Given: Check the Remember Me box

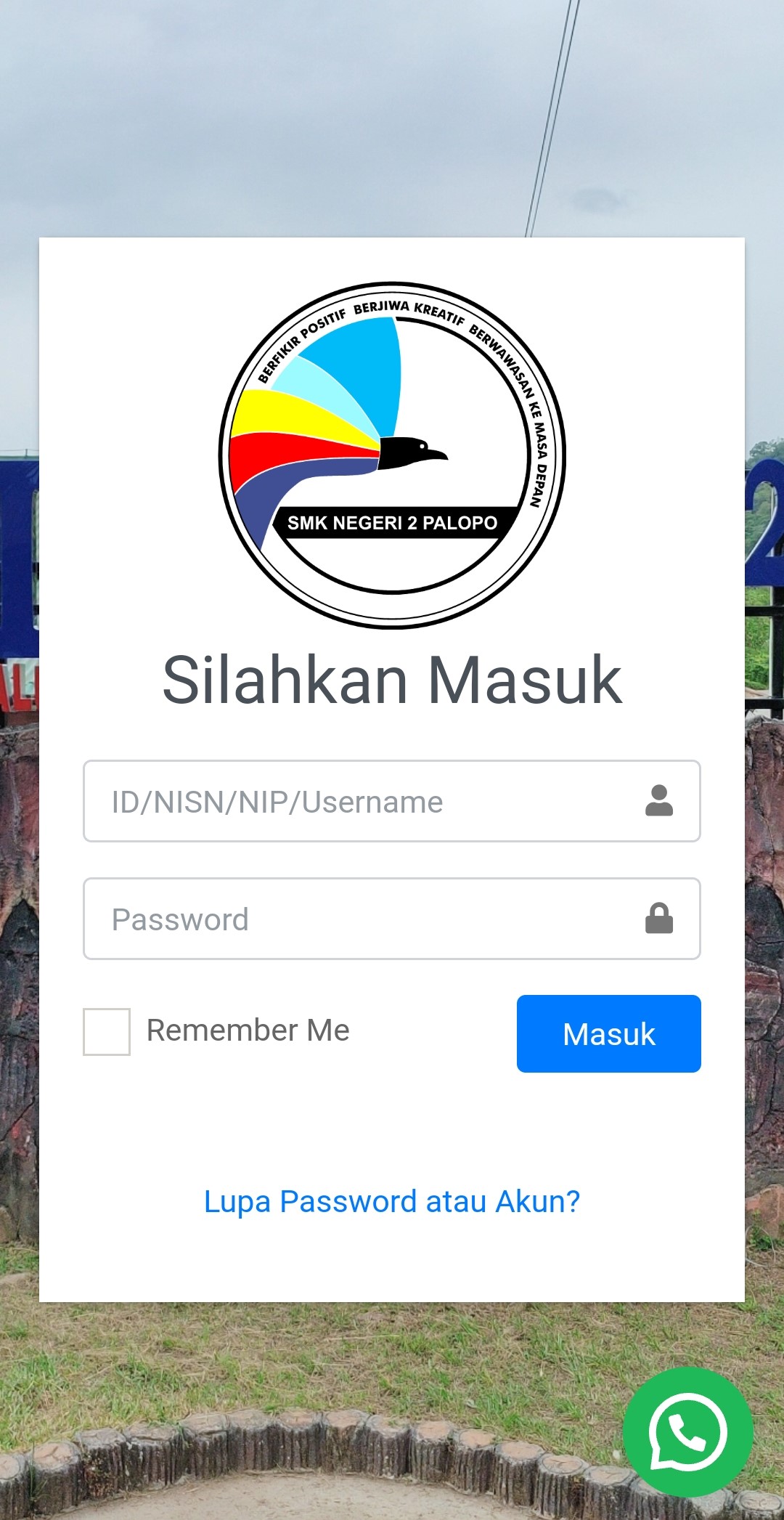Looking at the screenshot, I should (x=107, y=1031).
